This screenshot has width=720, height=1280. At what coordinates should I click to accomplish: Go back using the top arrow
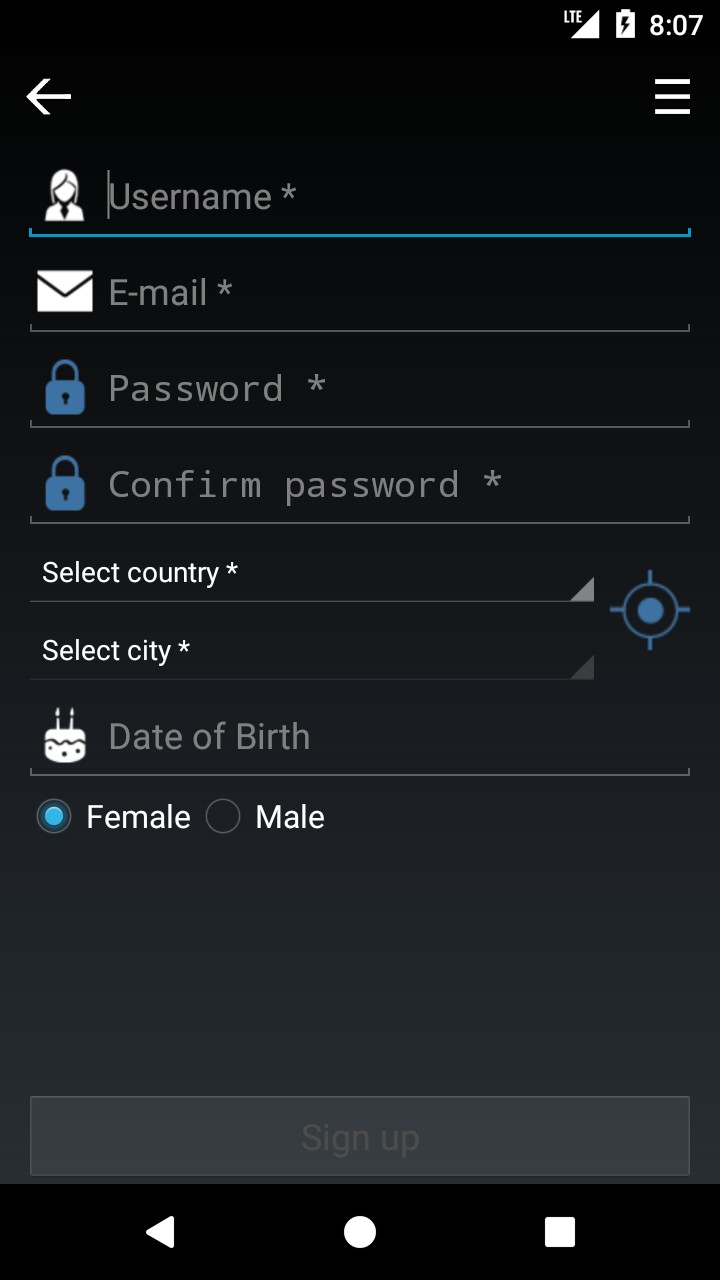(x=48, y=97)
